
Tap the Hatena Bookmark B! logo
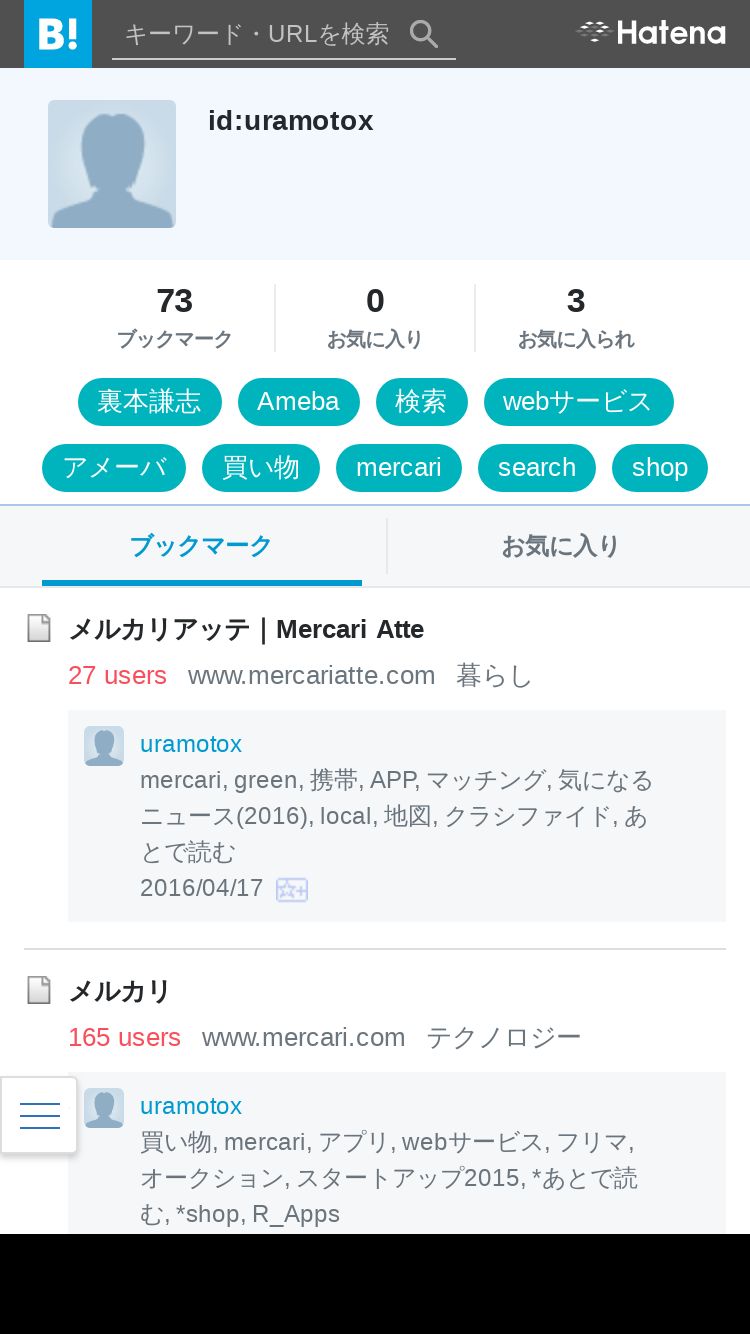[x=58, y=34]
